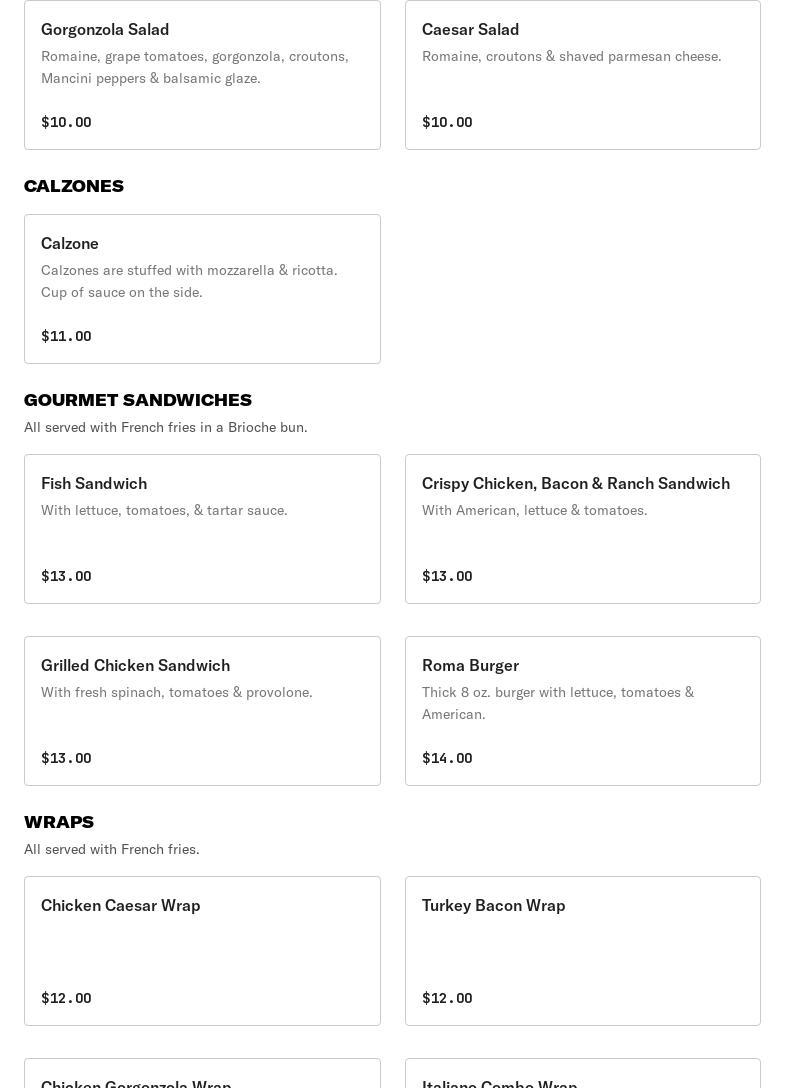
Task: Choose the Fish Sandwich card
Action: (202, 529)
